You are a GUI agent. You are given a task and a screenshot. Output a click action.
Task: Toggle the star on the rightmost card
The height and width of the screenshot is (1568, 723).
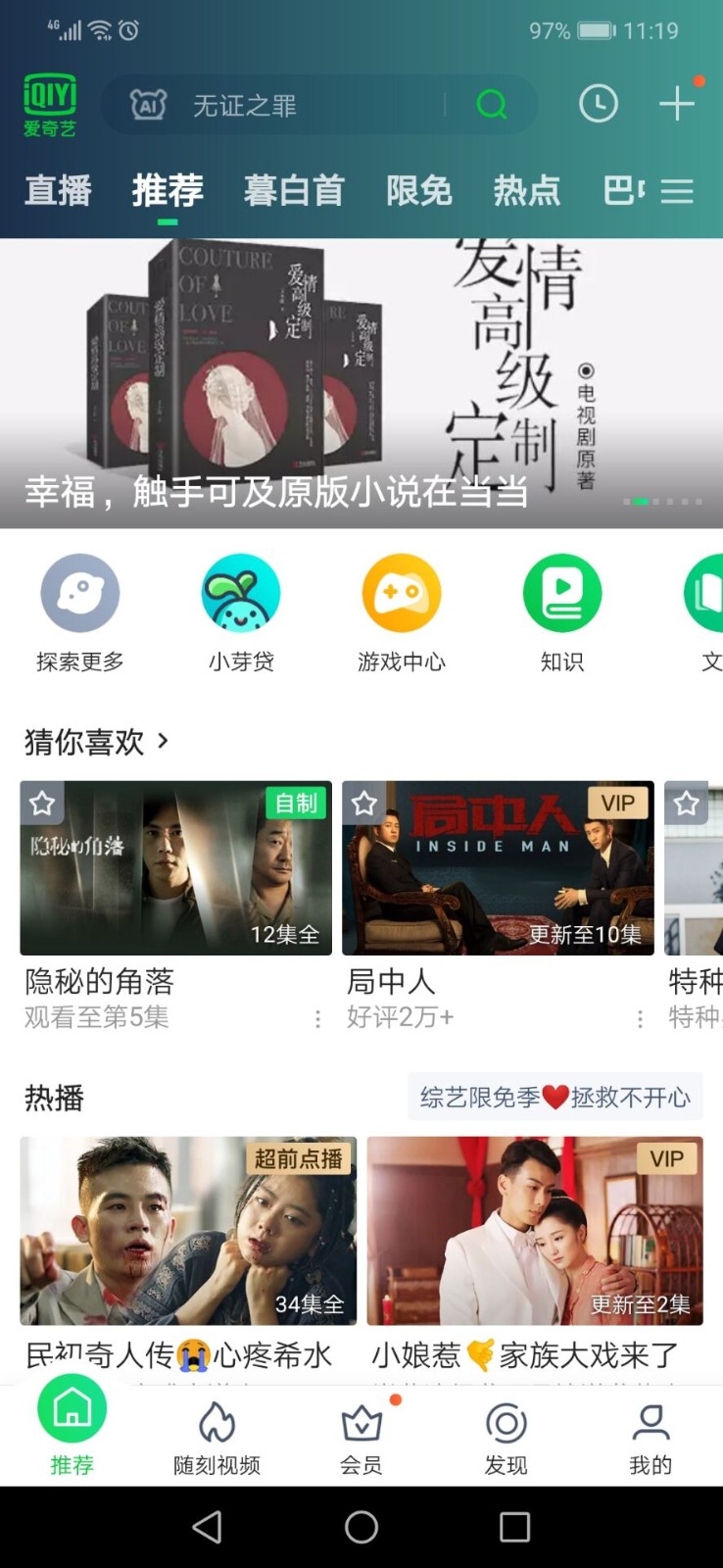pyautogui.click(x=686, y=804)
